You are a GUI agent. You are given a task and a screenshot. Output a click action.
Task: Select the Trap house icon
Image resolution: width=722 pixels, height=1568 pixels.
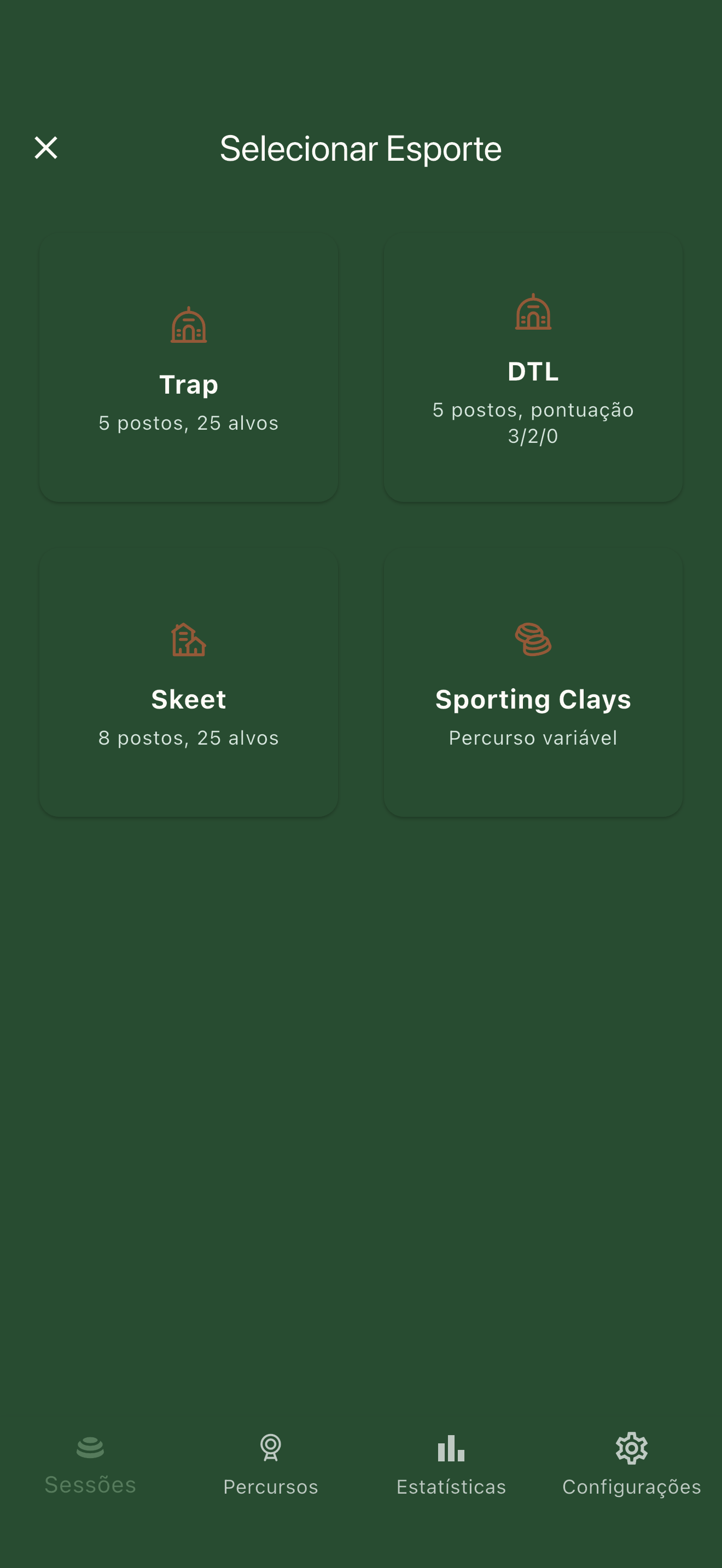(x=188, y=326)
